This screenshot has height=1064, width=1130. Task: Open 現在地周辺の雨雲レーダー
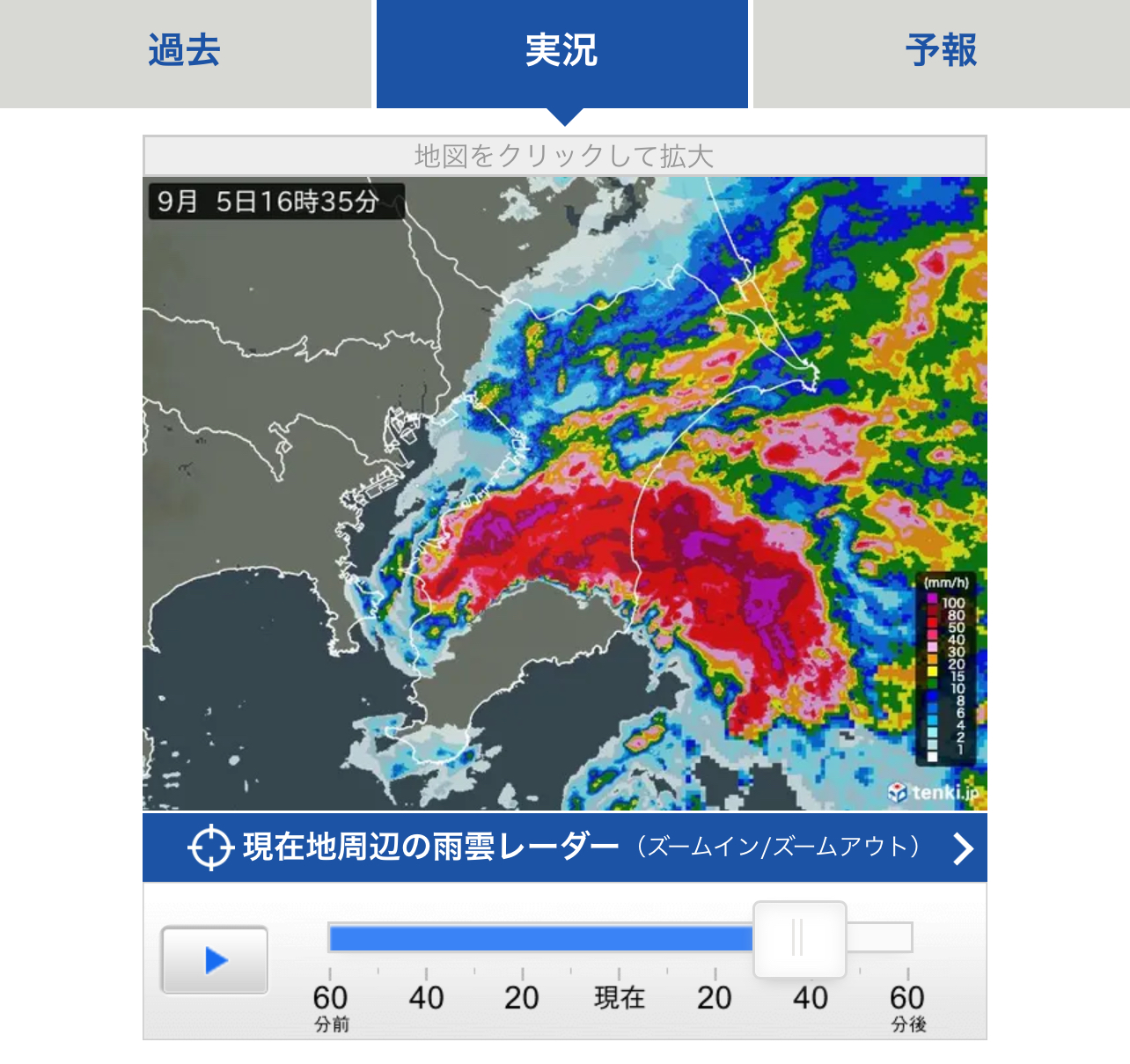click(x=564, y=848)
